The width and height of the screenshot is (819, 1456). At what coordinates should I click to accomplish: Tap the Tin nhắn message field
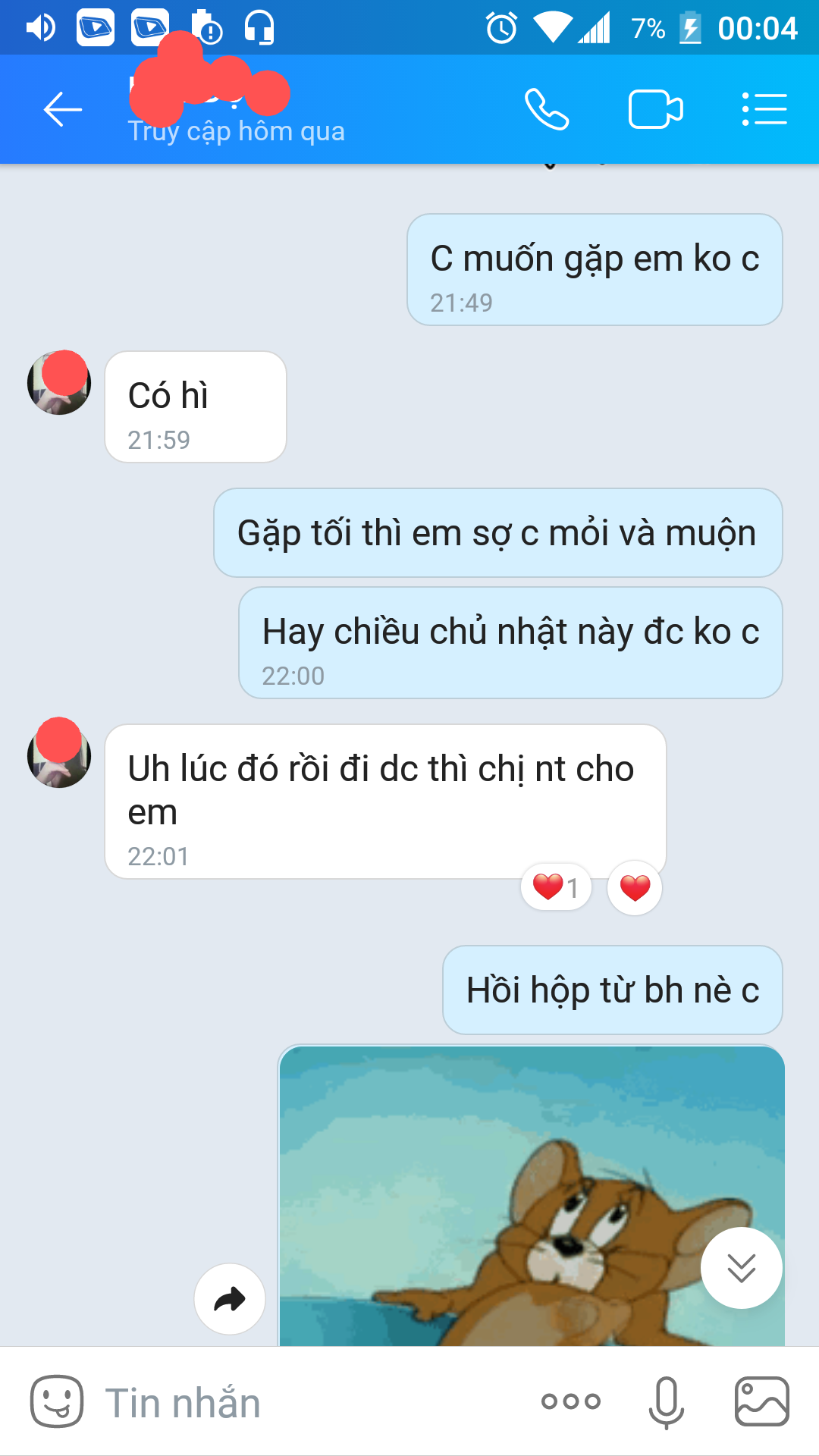coord(303,1401)
